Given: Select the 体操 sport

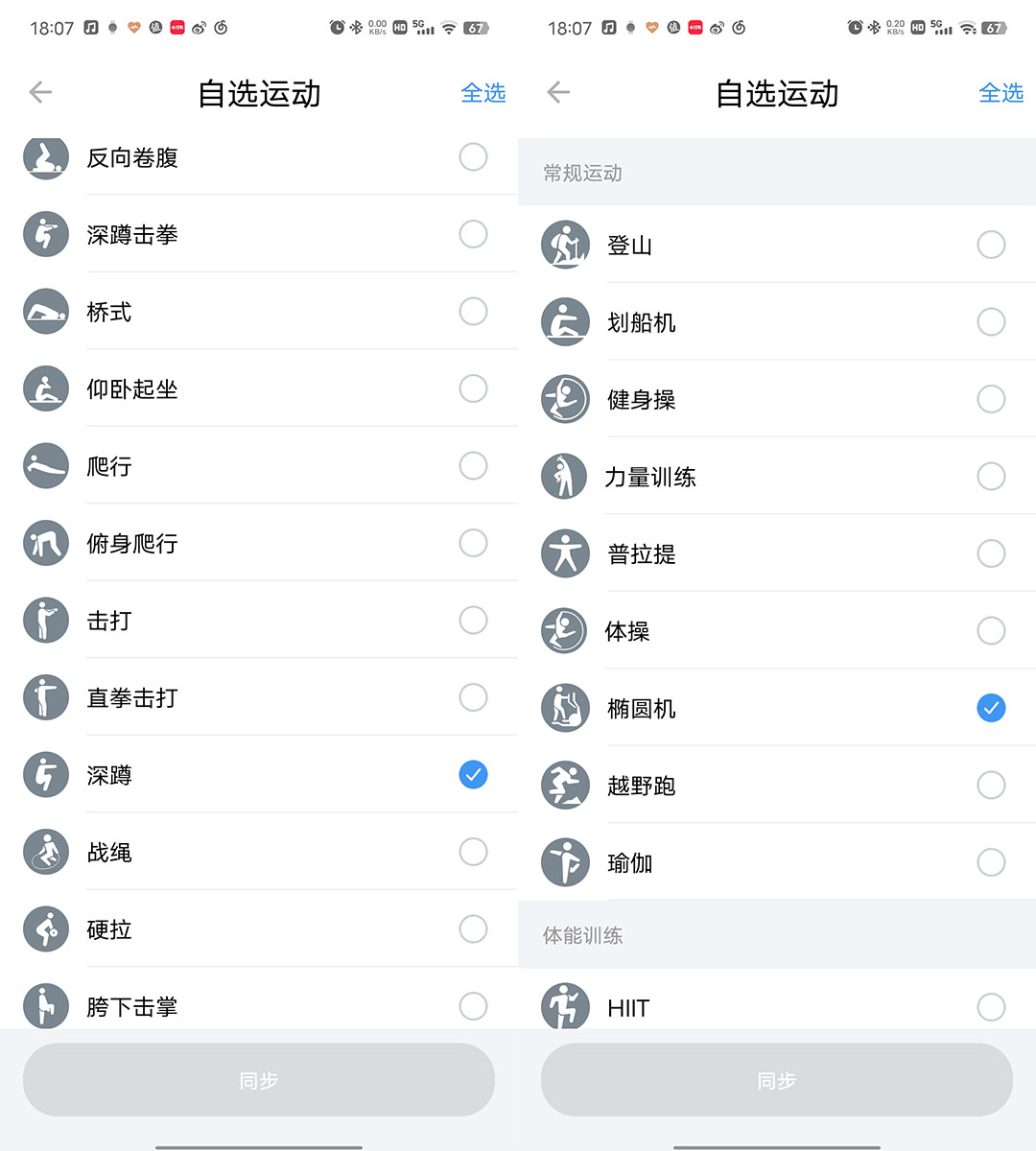Looking at the screenshot, I should (x=991, y=631).
